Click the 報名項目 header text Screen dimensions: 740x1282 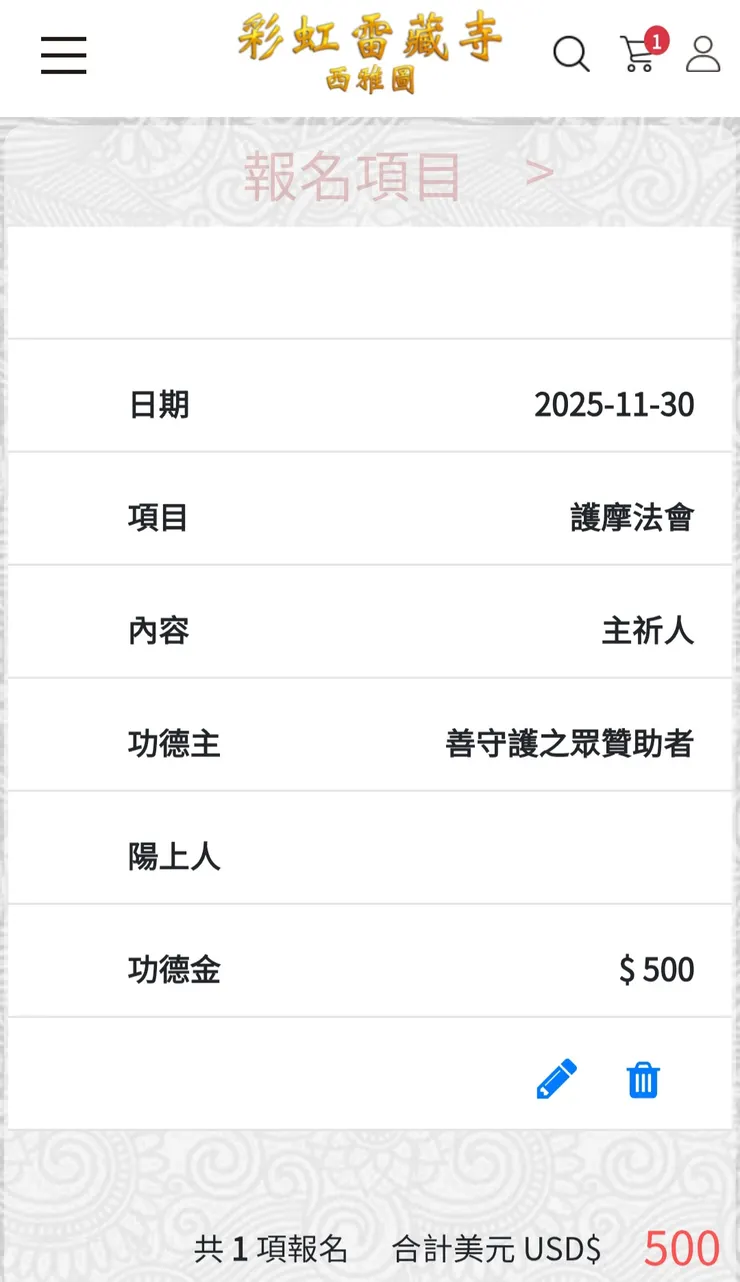click(x=352, y=176)
